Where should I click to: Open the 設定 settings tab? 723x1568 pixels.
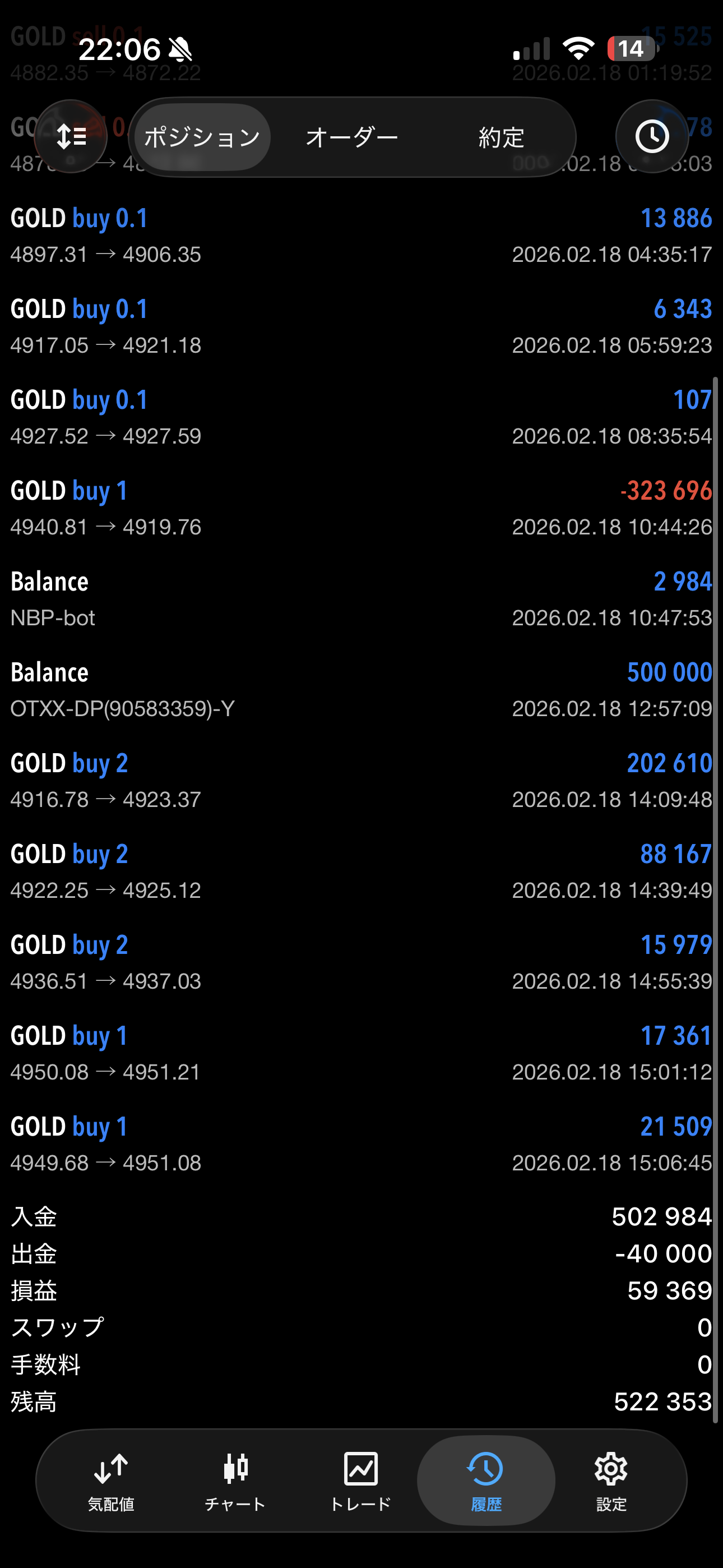pyautogui.click(x=611, y=1479)
